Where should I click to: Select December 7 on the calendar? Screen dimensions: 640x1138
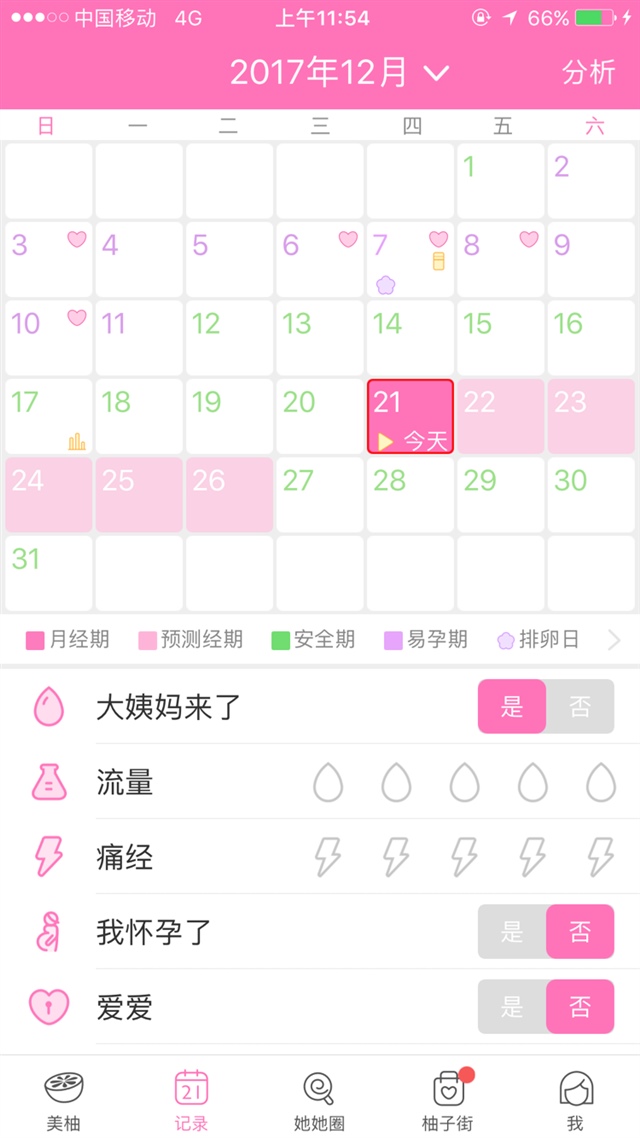(410, 259)
